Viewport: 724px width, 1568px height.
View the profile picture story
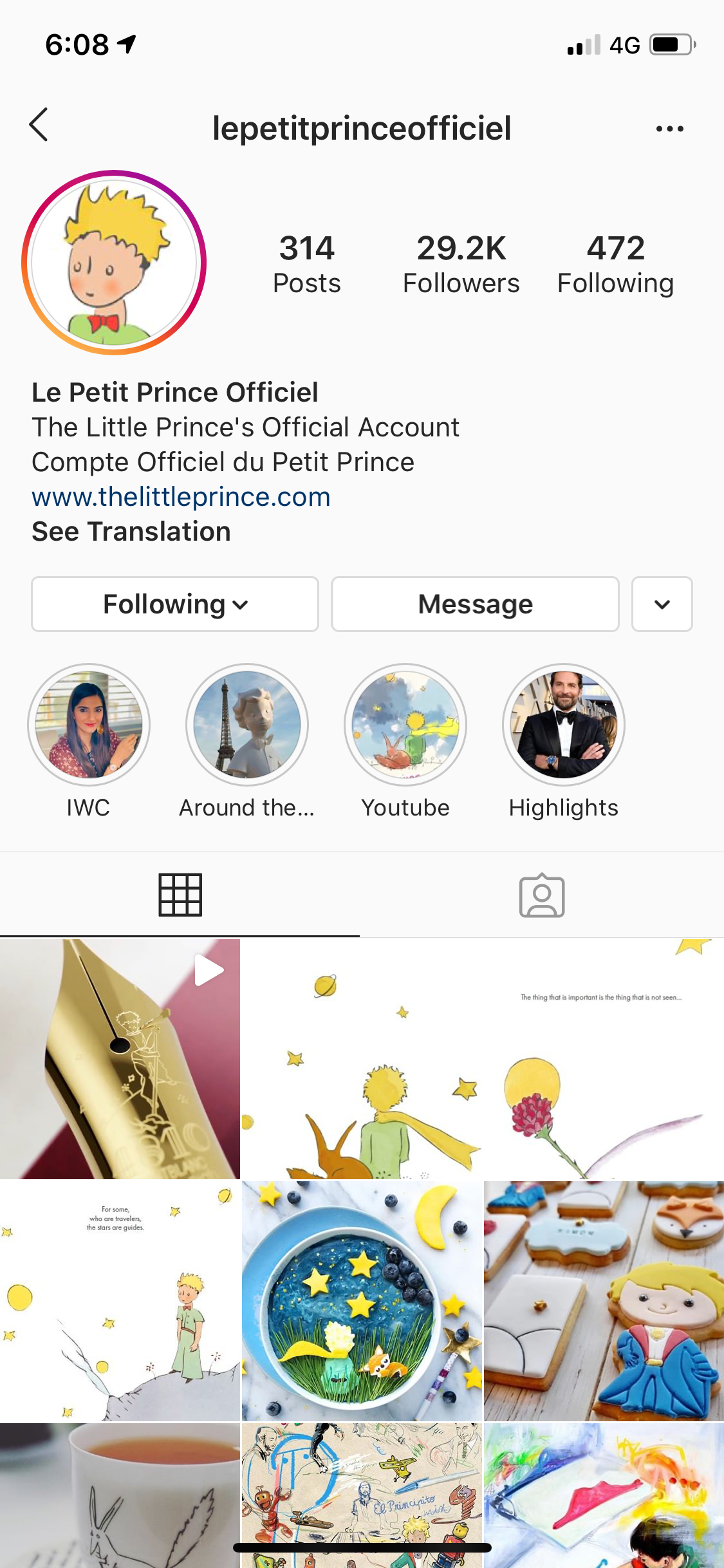click(x=114, y=263)
